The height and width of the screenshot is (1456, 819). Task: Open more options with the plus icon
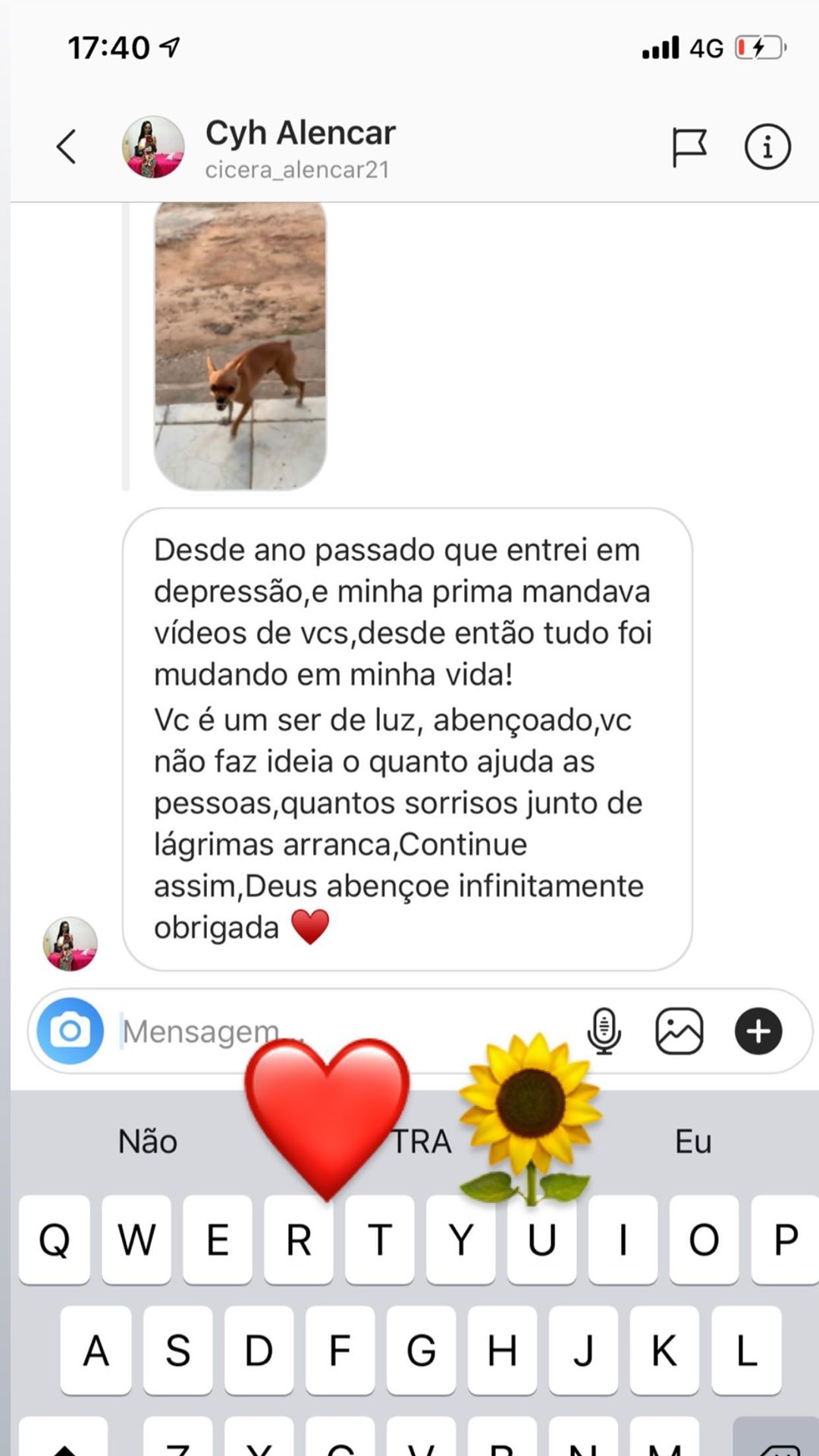pyautogui.click(x=758, y=1031)
